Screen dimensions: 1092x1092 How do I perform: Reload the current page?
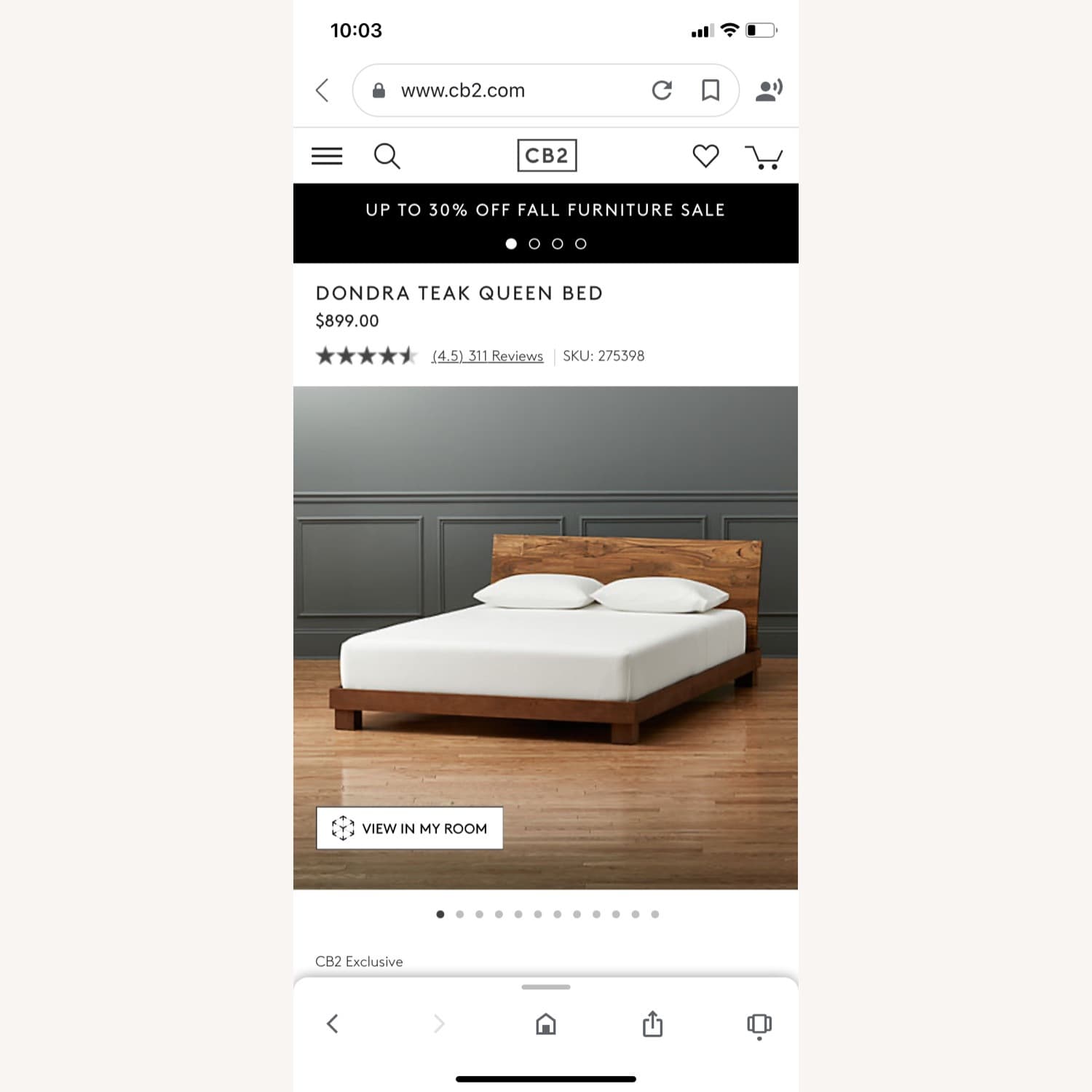click(661, 90)
